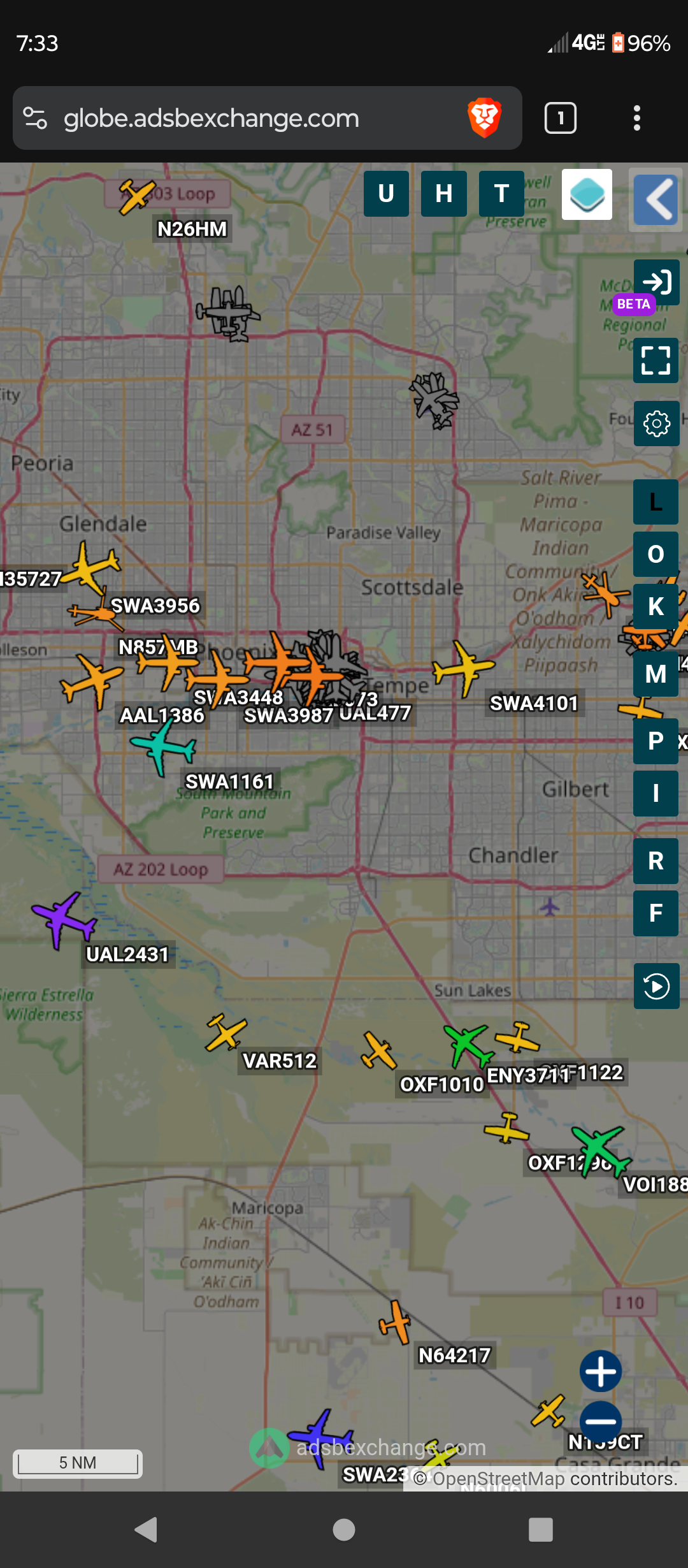Image resolution: width=688 pixels, height=1568 pixels.
Task: Tap the T map button
Action: pos(501,194)
